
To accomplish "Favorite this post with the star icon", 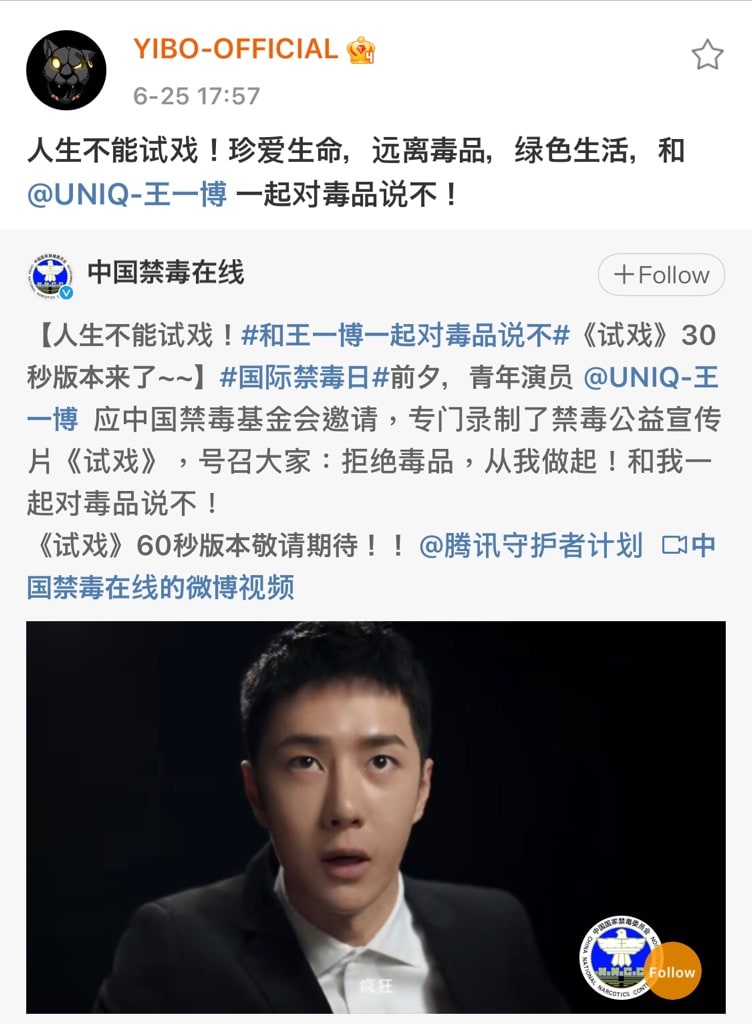I will [x=707, y=55].
